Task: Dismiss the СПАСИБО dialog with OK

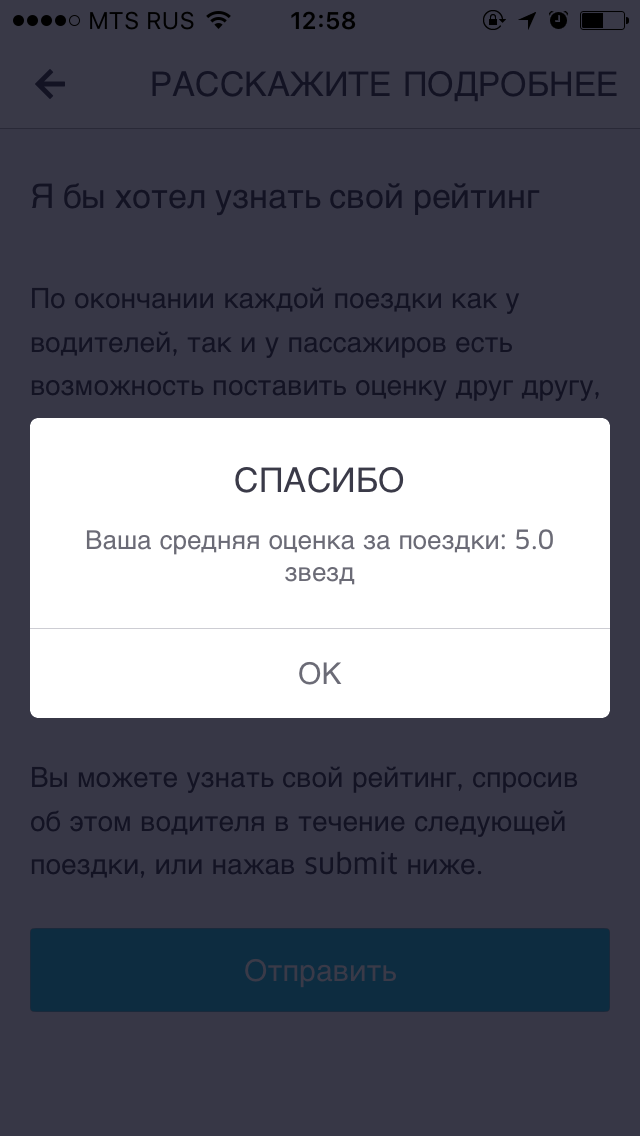Action: [x=320, y=673]
